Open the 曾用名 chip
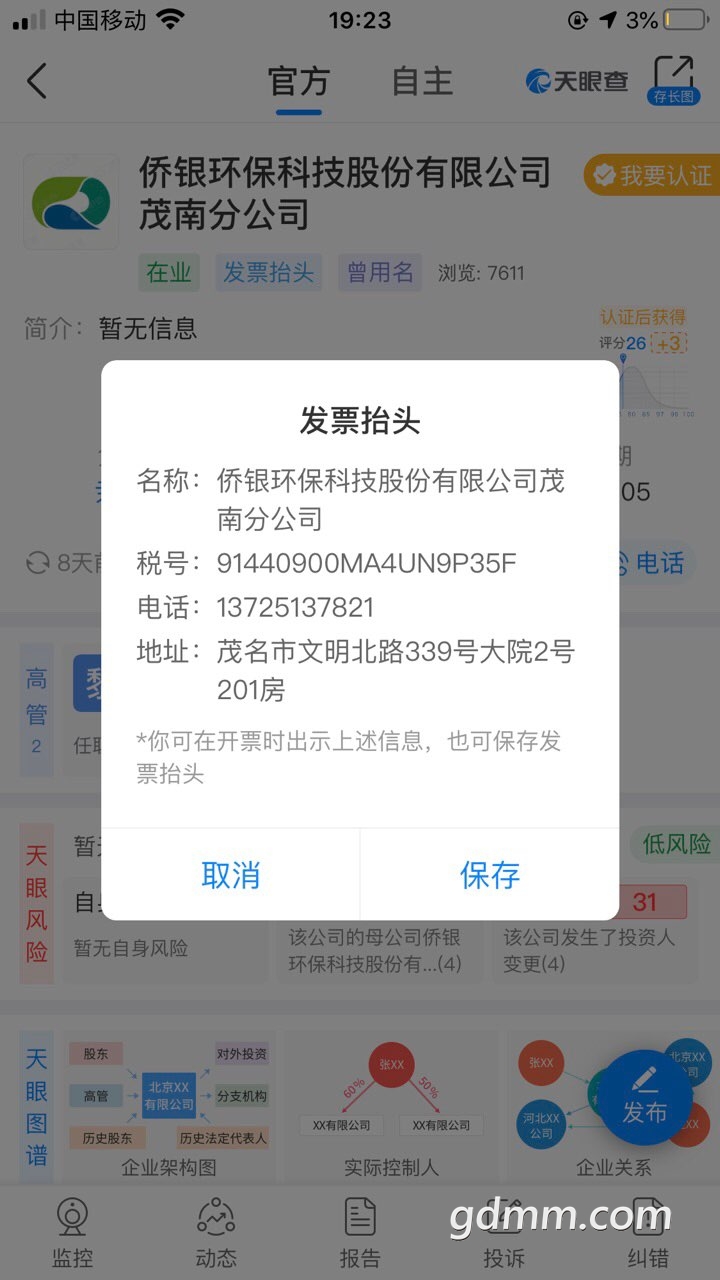The width and height of the screenshot is (720, 1280). [380, 272]
